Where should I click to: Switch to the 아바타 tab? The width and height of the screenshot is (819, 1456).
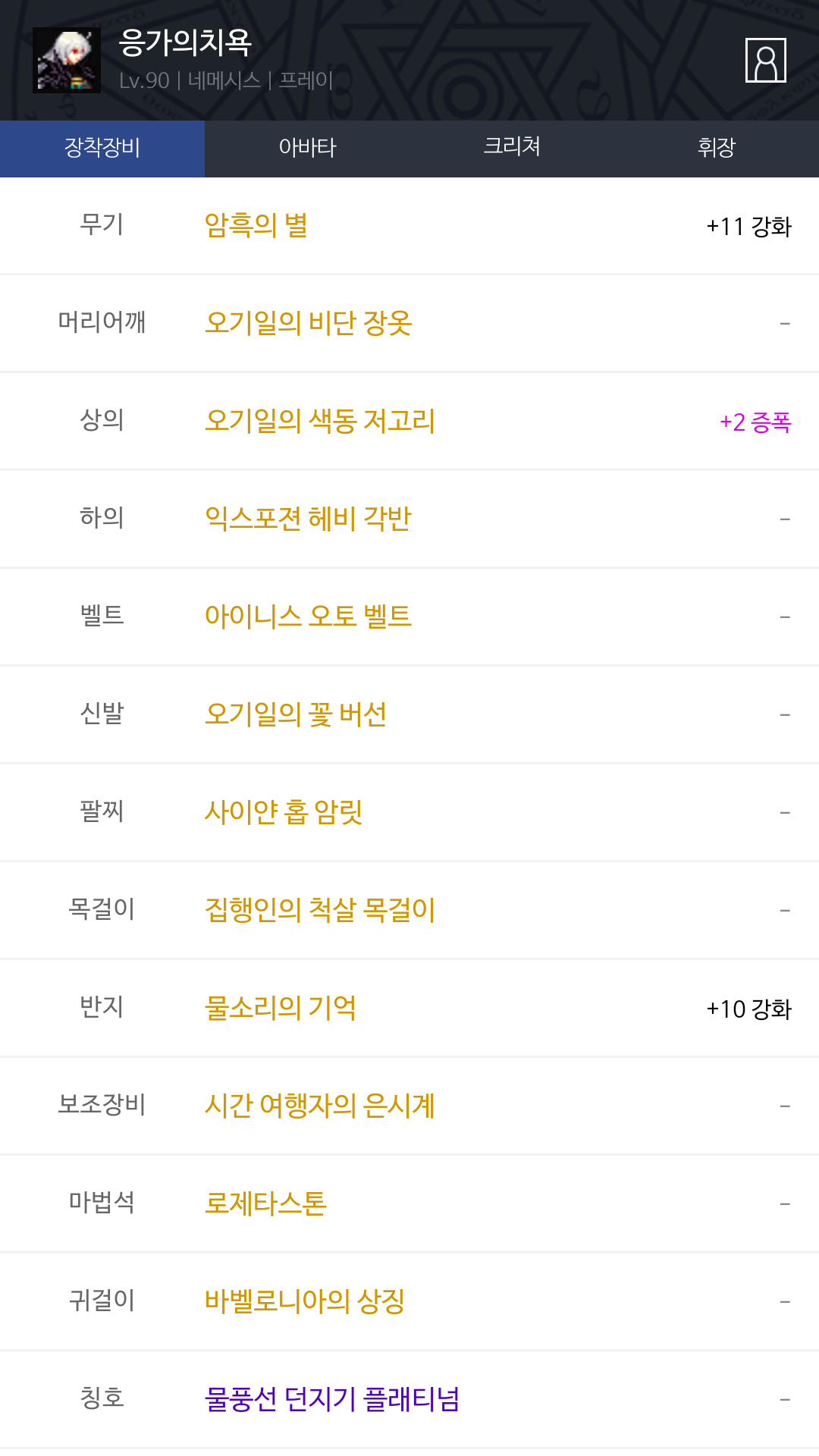(307, 148)
